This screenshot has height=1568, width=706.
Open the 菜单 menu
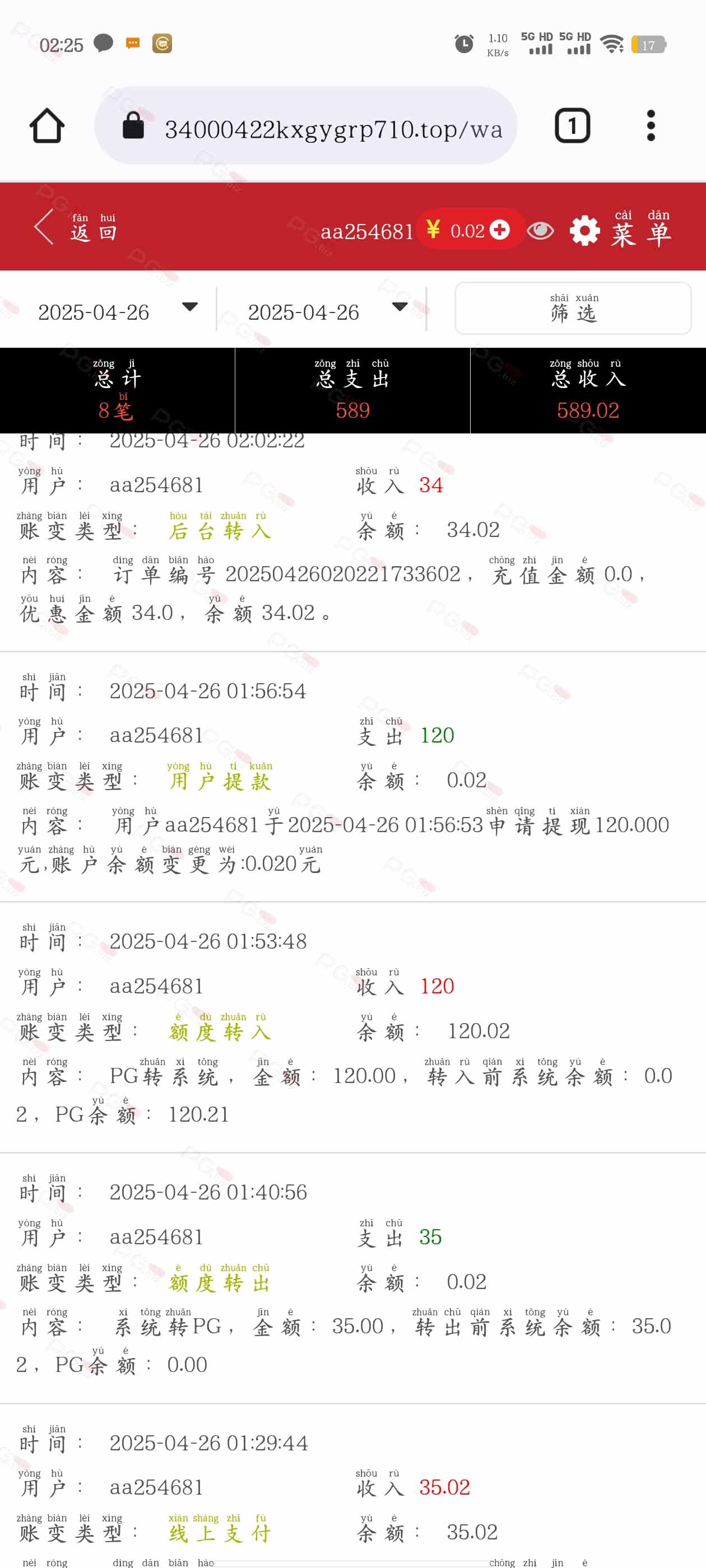(642, 229)
